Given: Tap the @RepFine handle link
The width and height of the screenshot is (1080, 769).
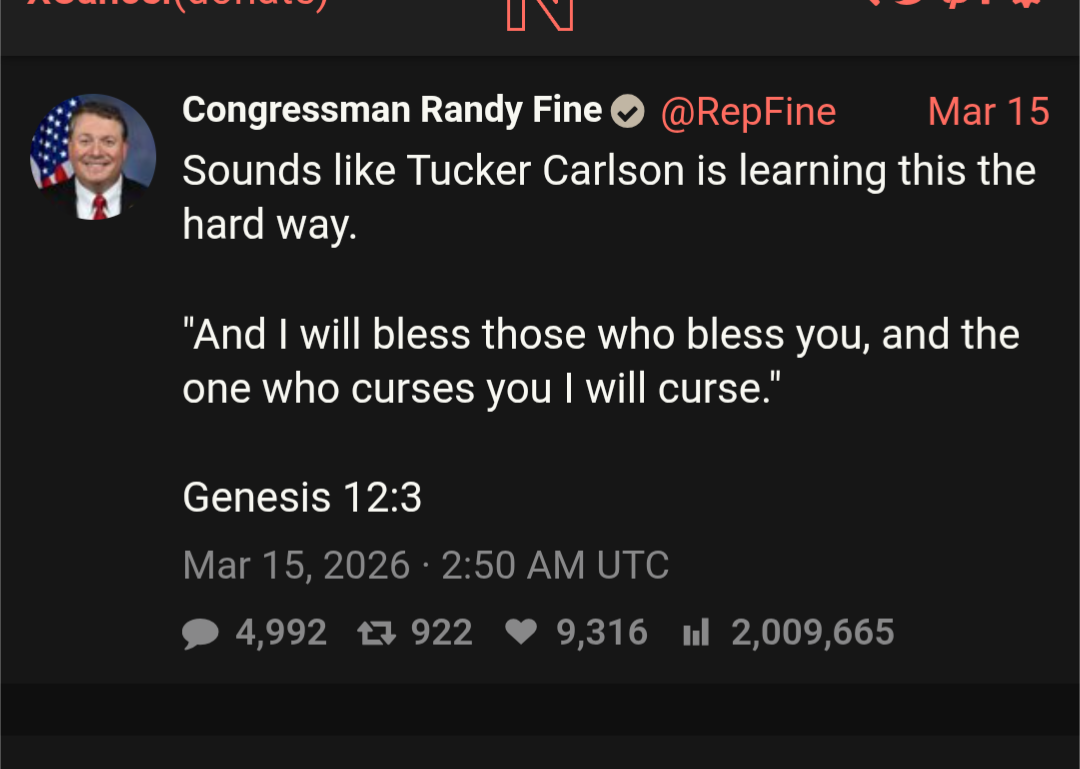Looking at the screenshot, I should pos(748,112).
